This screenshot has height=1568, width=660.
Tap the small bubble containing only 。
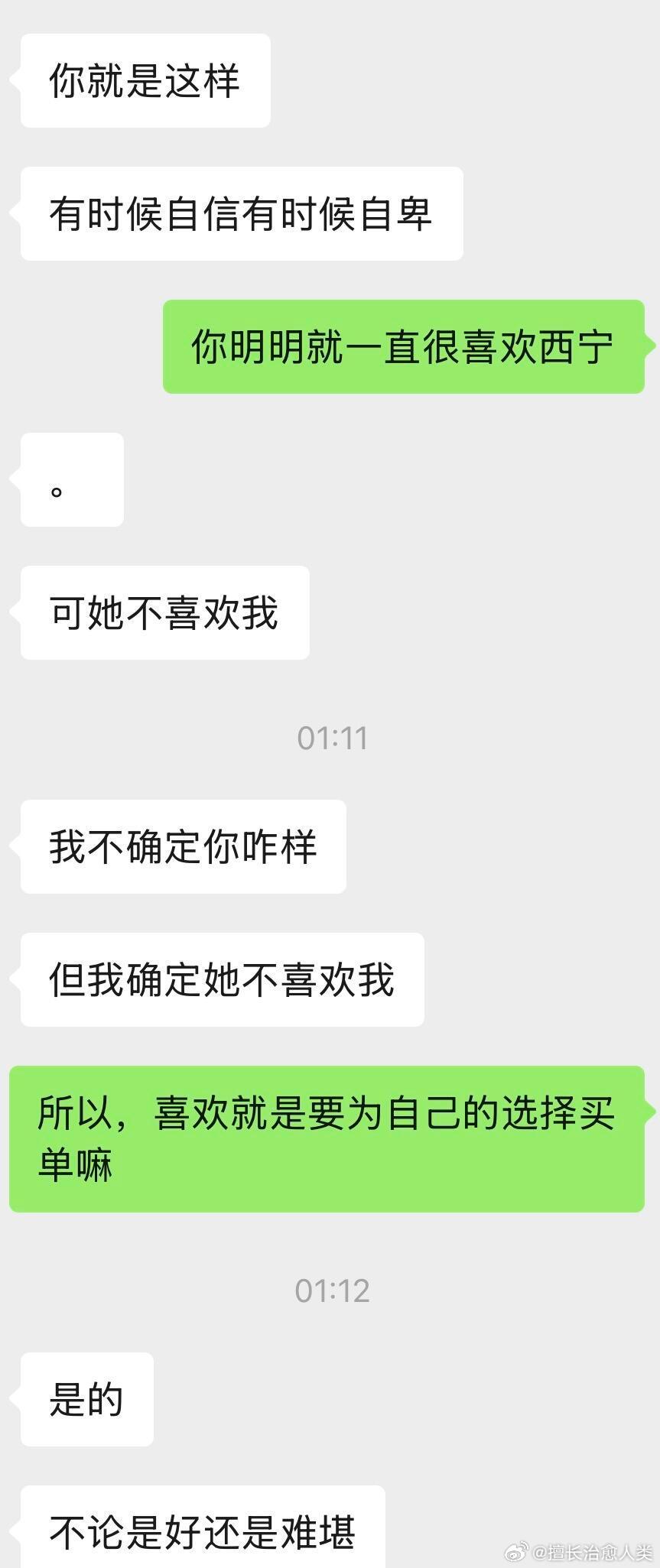(x=70, y=479)
